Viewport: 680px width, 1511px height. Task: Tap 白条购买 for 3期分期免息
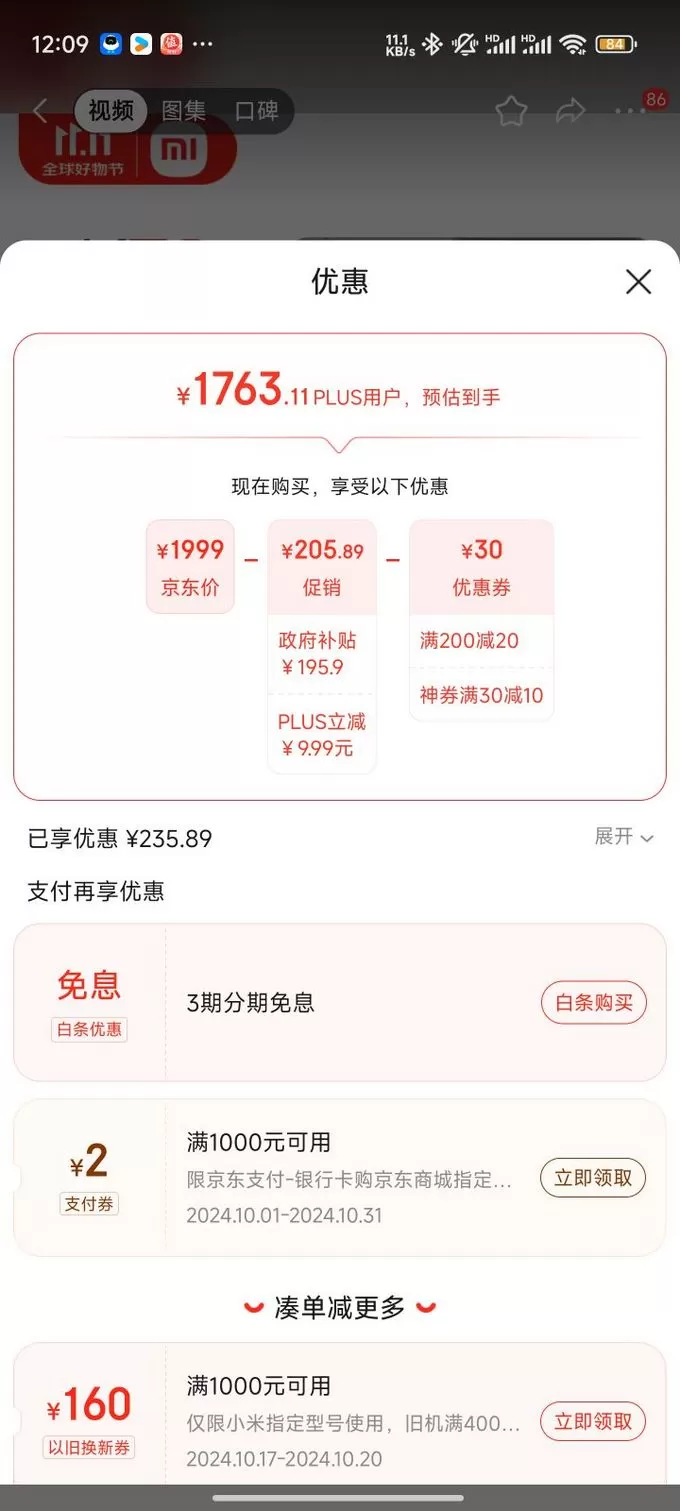click(594, 1003)
